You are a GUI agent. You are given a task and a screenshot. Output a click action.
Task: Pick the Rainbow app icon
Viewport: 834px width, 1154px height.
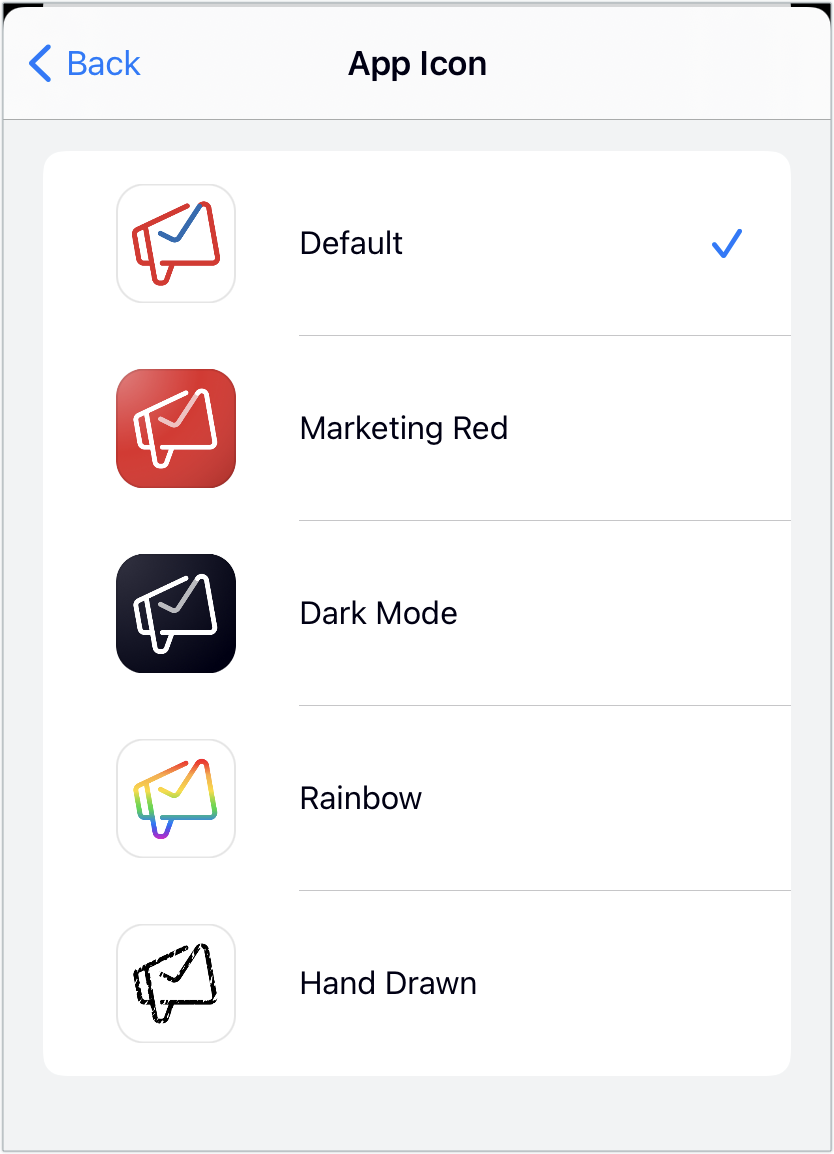coord(361,798)
